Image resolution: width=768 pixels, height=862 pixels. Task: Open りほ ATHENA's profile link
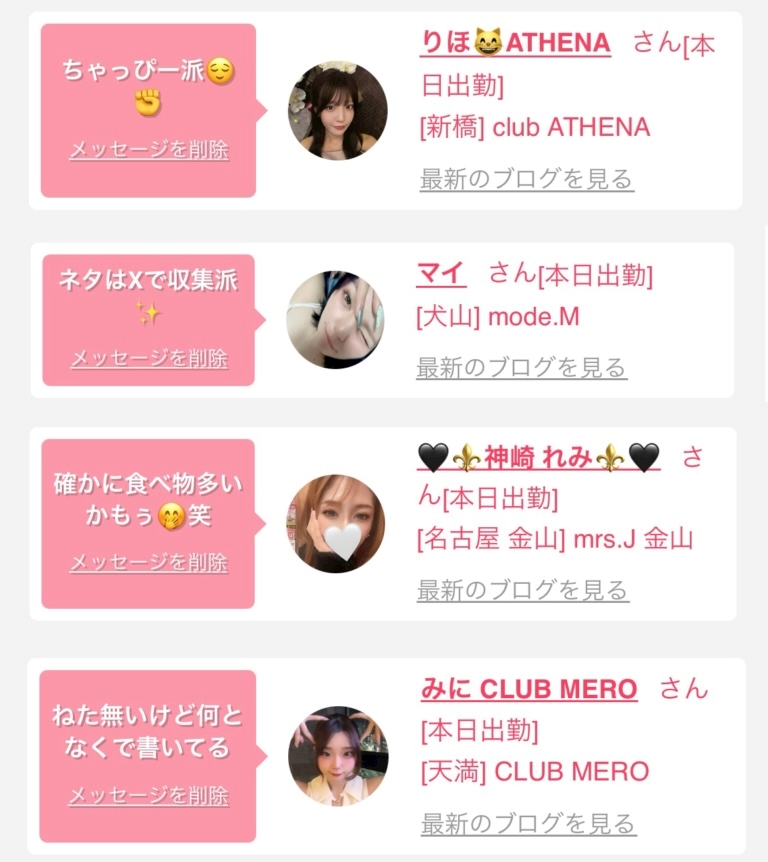point(515,43)
